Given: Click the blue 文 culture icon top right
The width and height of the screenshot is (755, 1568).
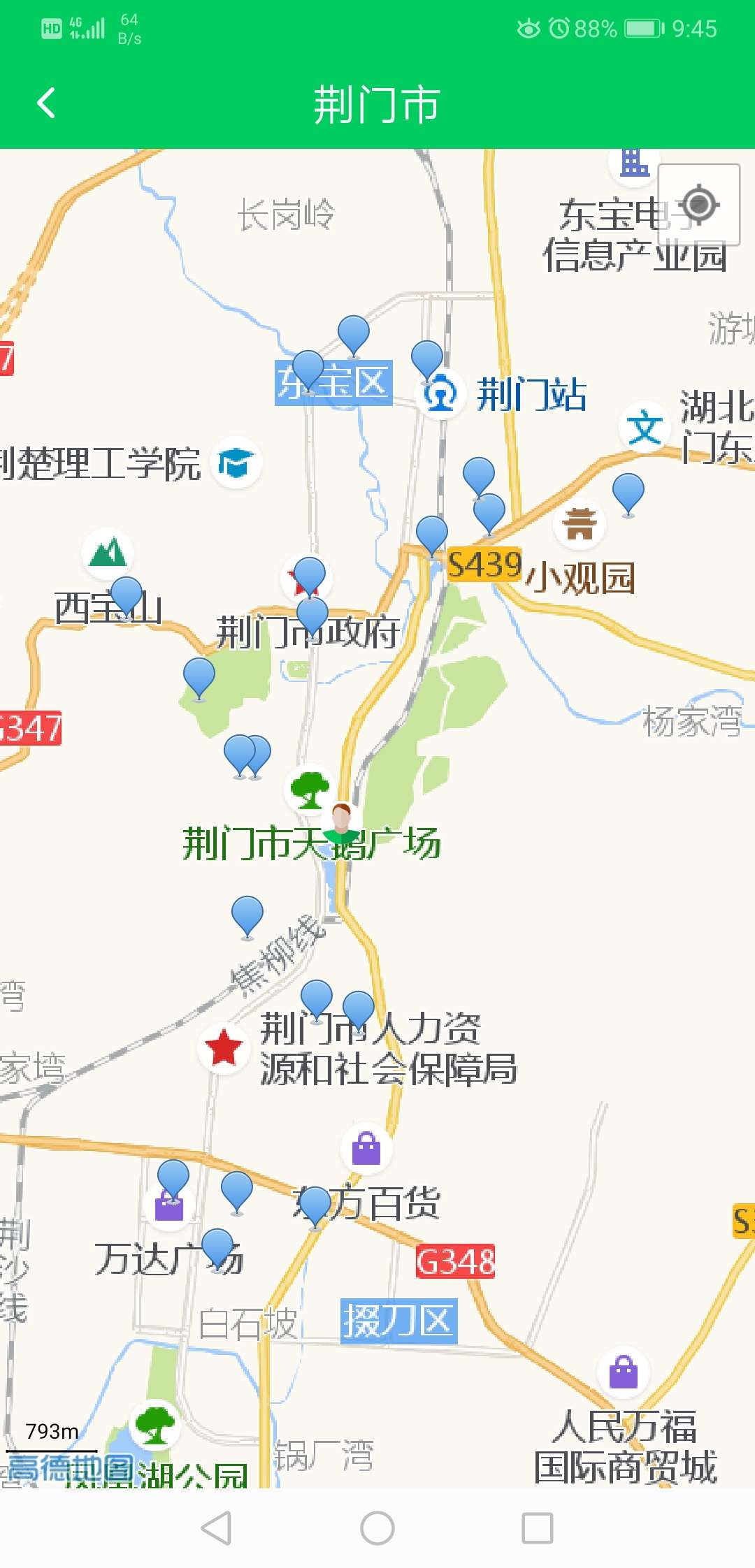Looking at the screenshot, I should pyautogui.click(x=645, y=426).
